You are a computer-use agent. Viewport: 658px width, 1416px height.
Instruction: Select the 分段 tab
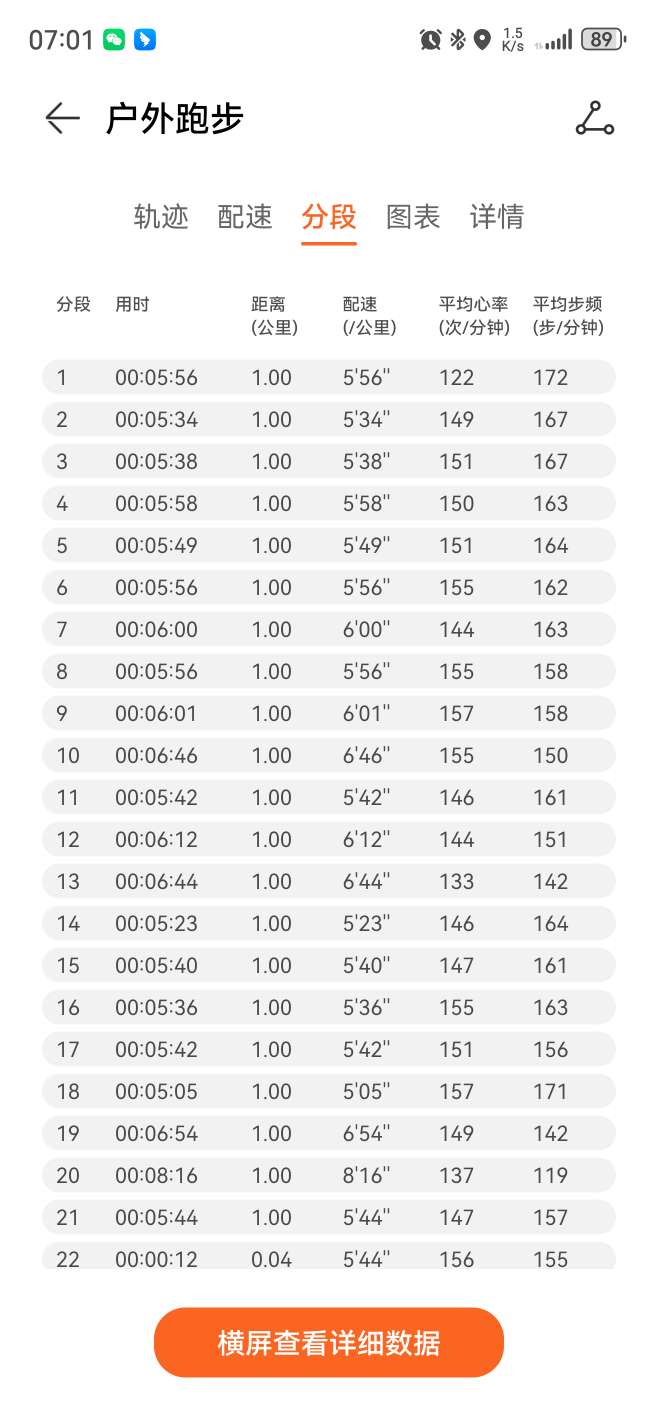coord(329,217)
